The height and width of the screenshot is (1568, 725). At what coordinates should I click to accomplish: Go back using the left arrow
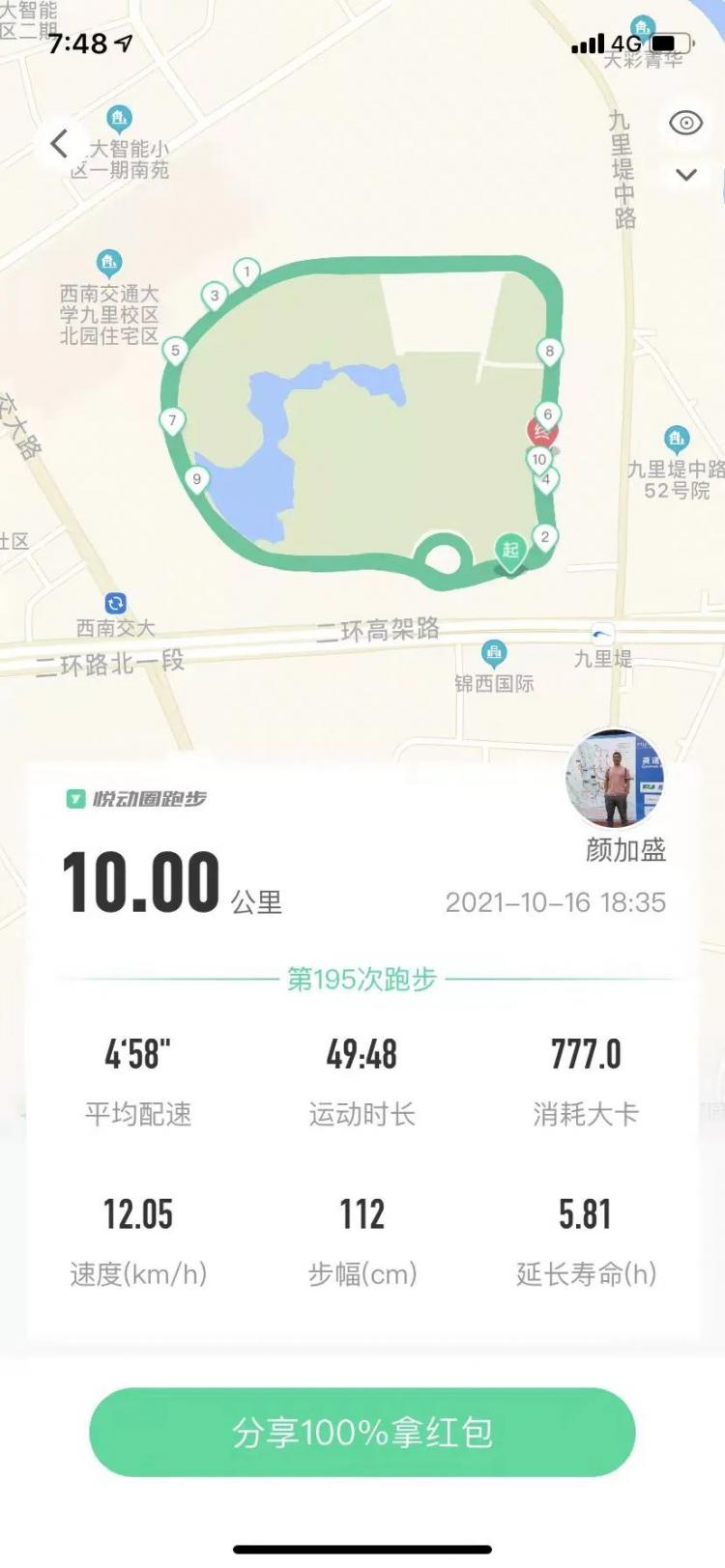[60, 144]
